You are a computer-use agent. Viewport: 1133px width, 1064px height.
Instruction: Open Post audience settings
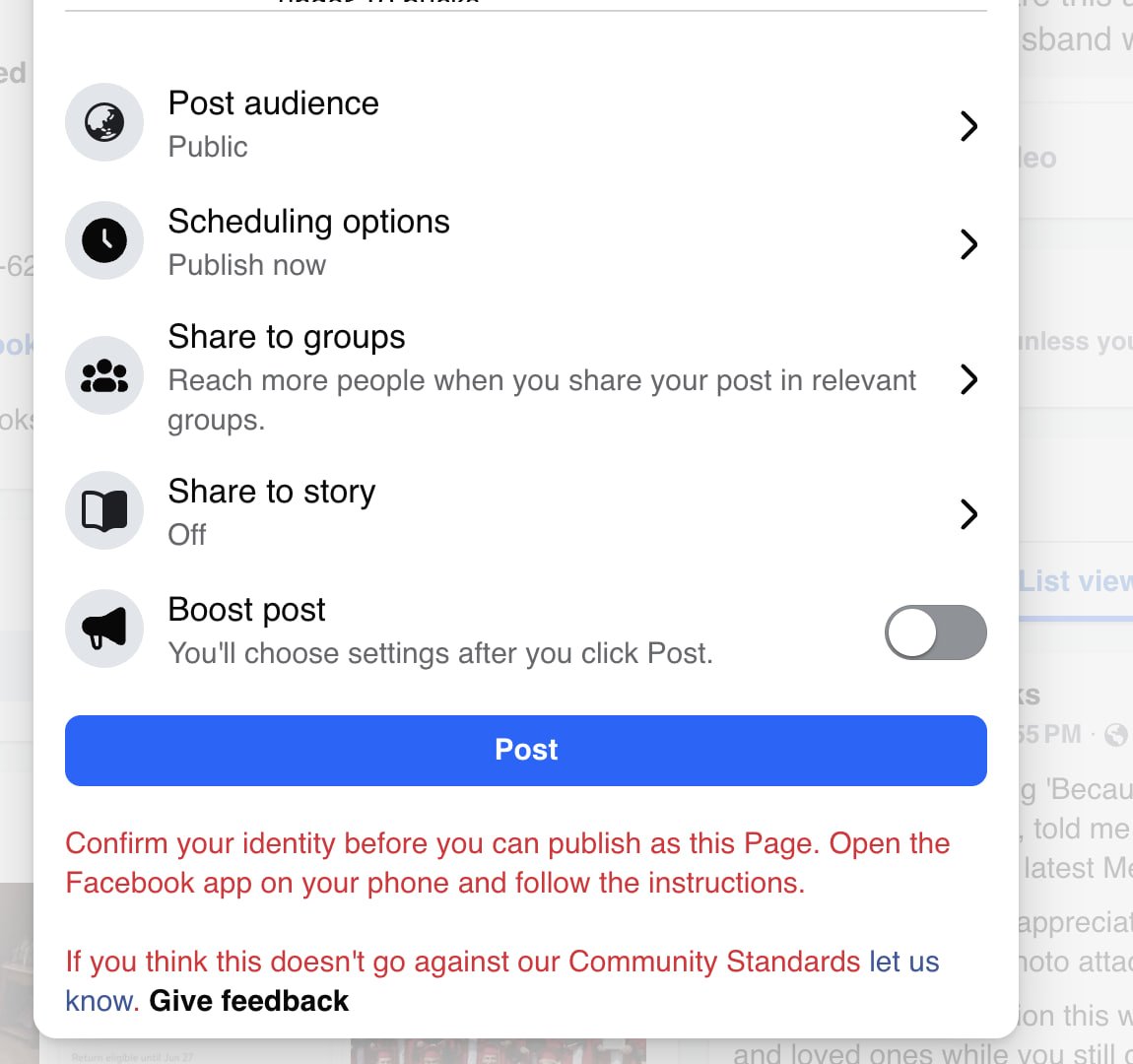pos(525,123)
